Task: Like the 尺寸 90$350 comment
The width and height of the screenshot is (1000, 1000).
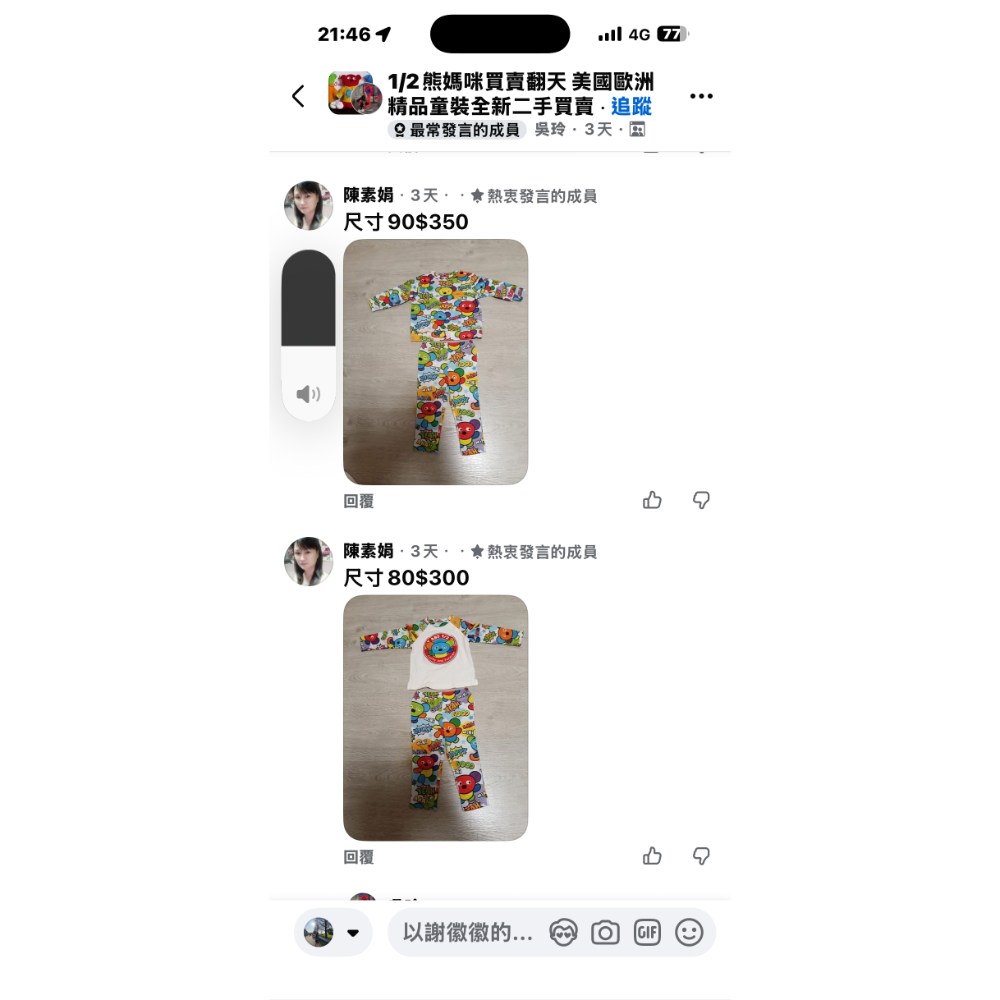Action: pos(652,500)
